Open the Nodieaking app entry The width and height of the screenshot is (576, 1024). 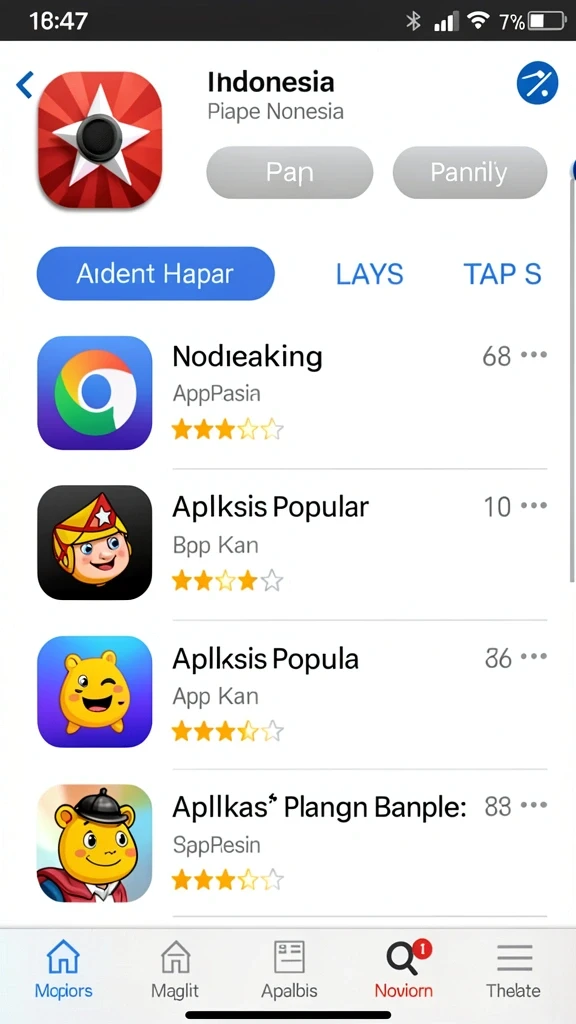tap(292, 392)
